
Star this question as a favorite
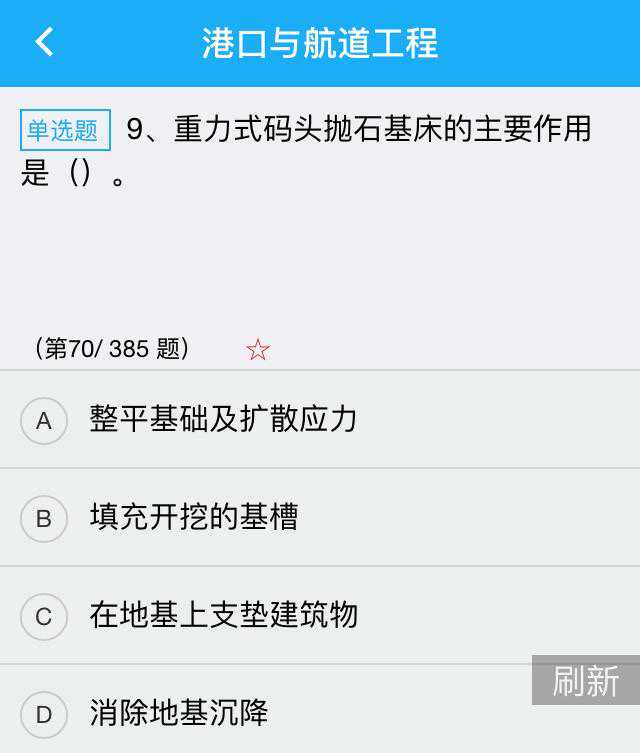258,350
